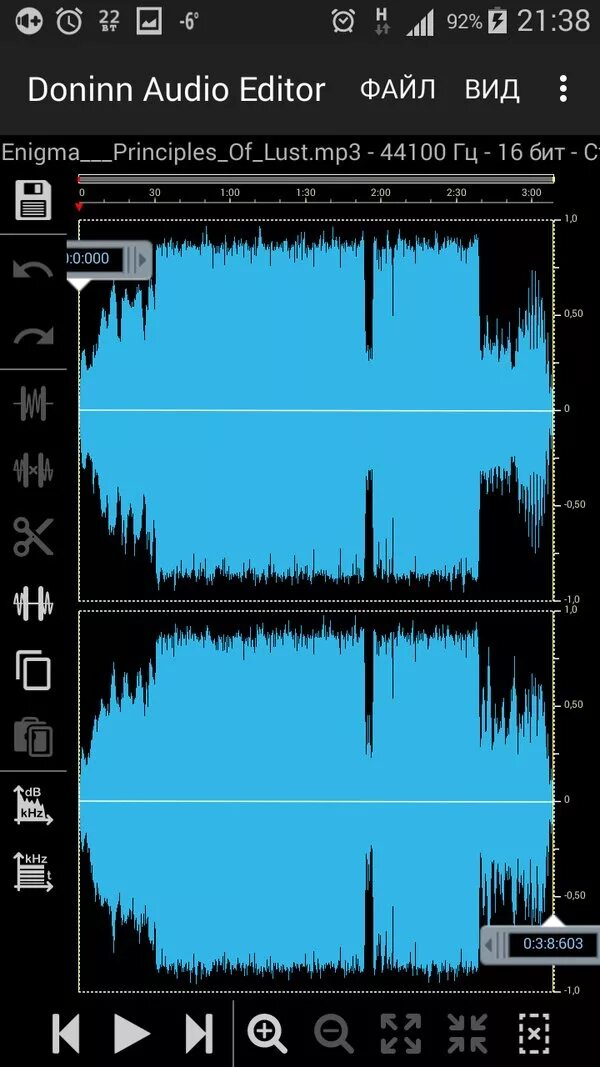600x1067 pixels.
Task: Copy the selected audio
Action: (33, 669)
